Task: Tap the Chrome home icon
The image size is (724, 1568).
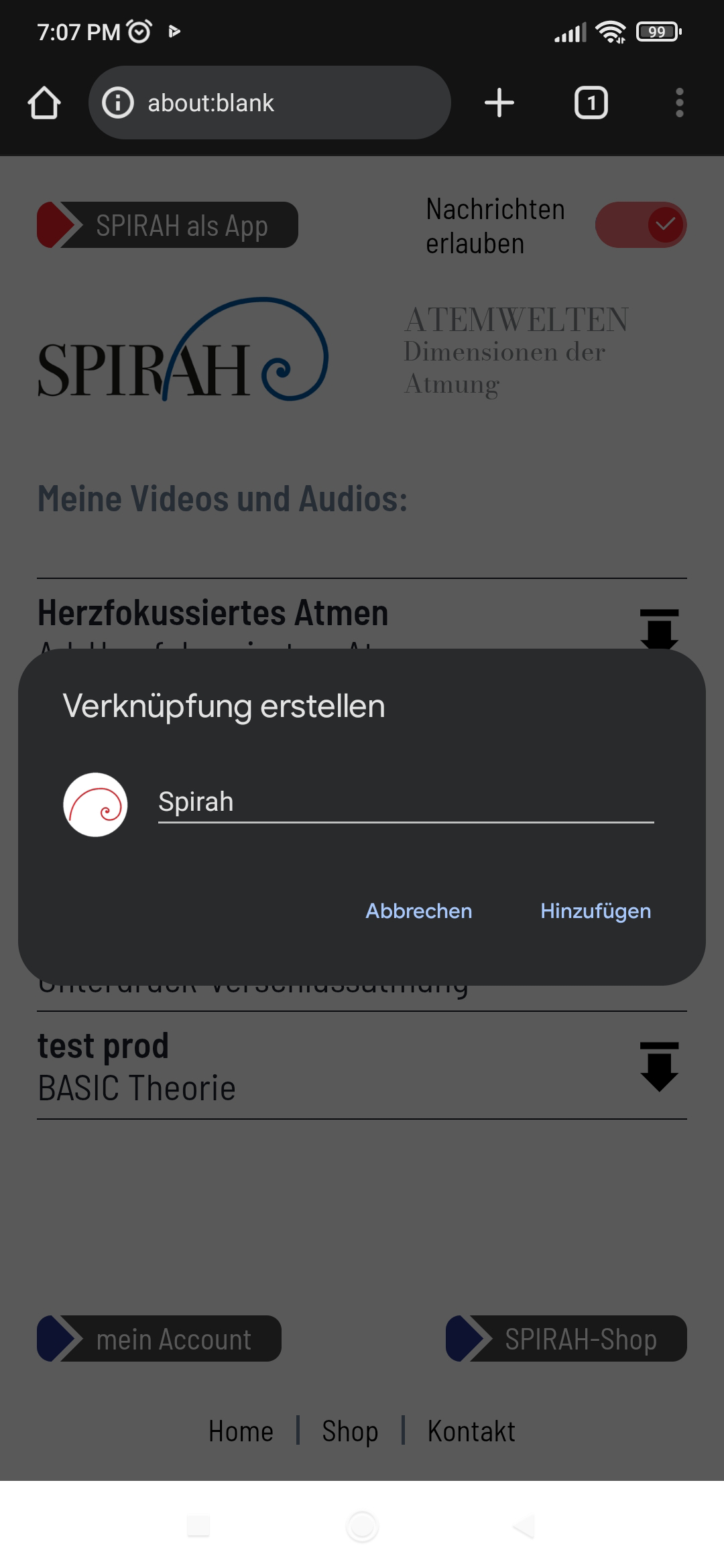Action: click(x=44, y=102)
